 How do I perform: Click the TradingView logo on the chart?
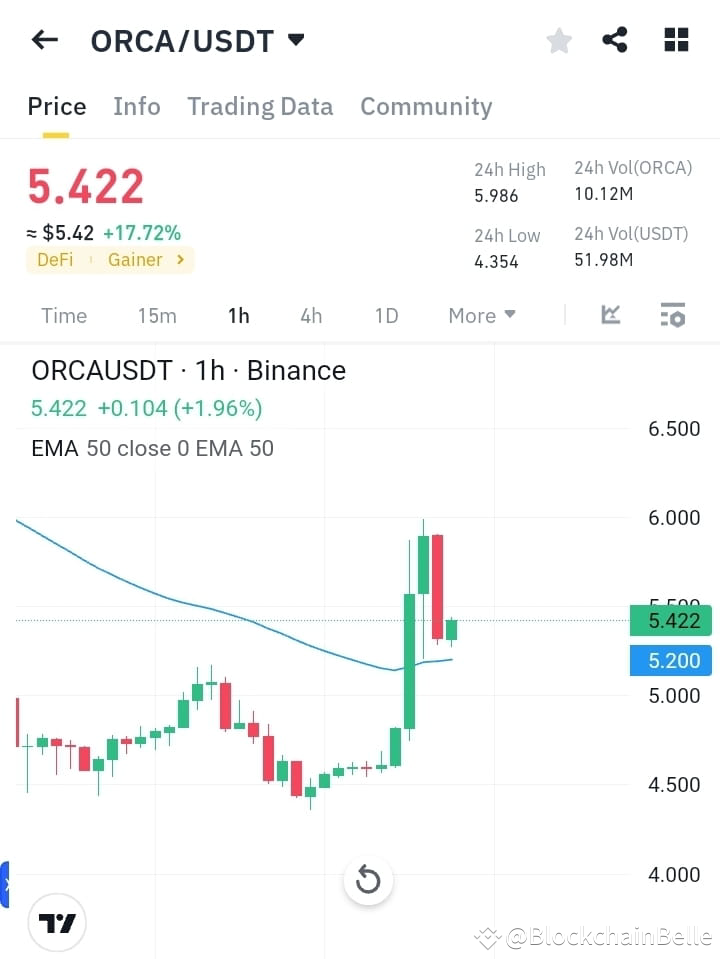pyautogui.click(x=57, y=922)
